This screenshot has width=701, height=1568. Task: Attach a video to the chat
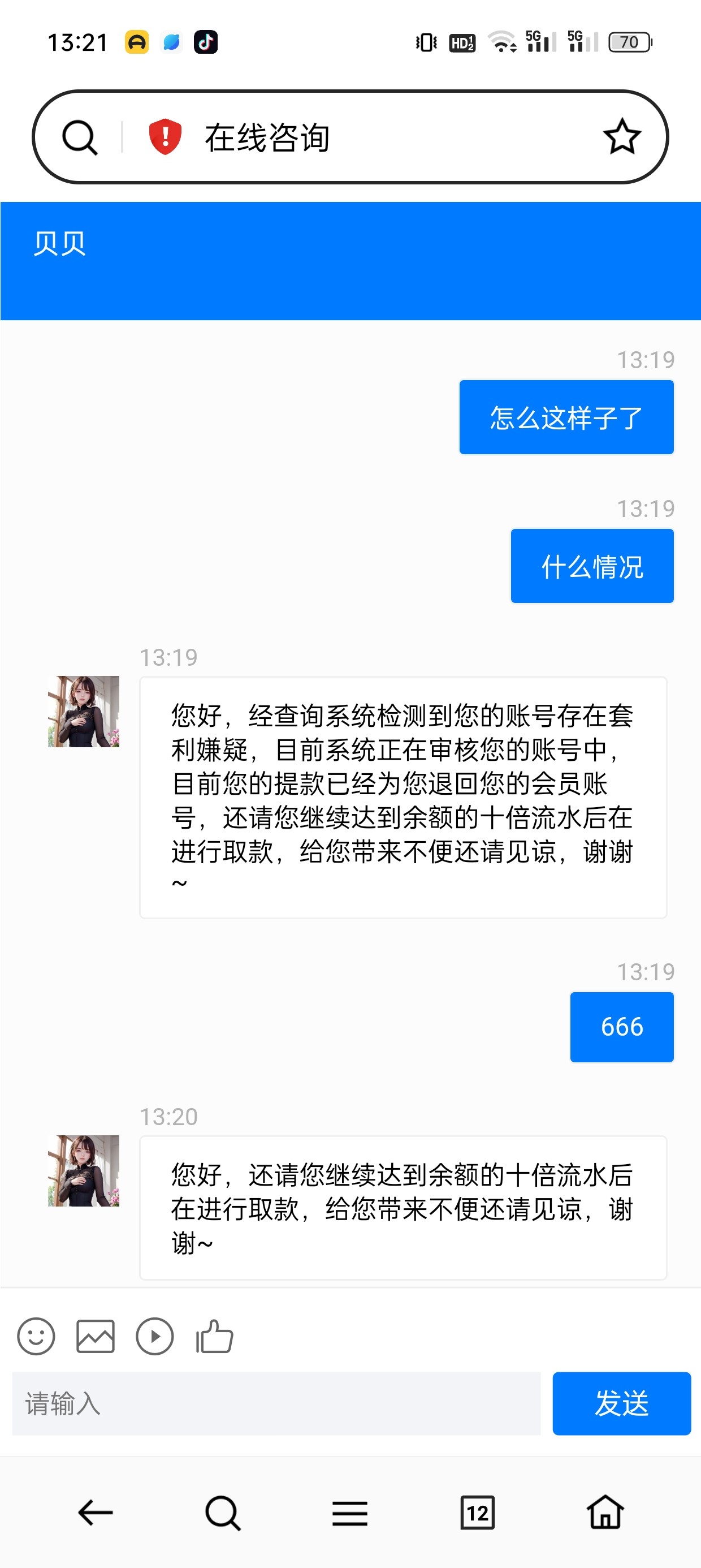[x=154, y=1336]
